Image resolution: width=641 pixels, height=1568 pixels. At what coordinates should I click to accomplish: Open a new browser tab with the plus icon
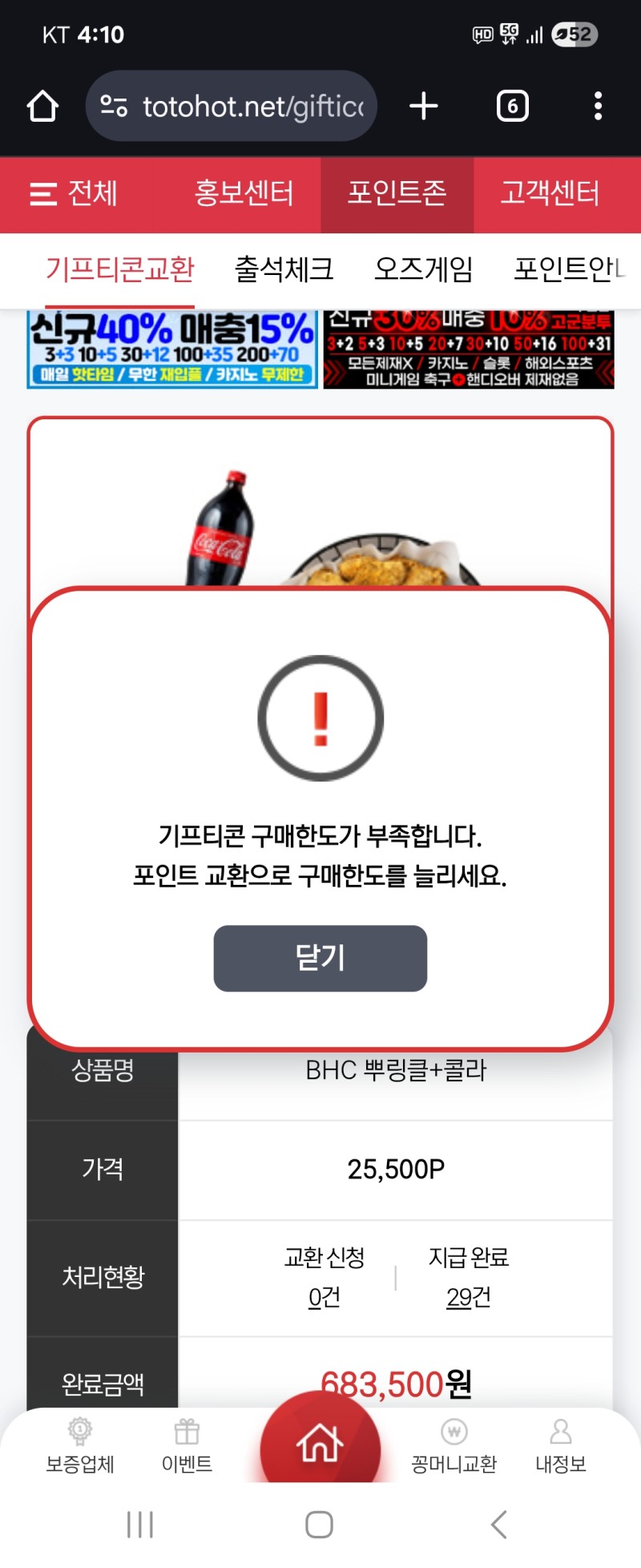(x=424, y=105)
